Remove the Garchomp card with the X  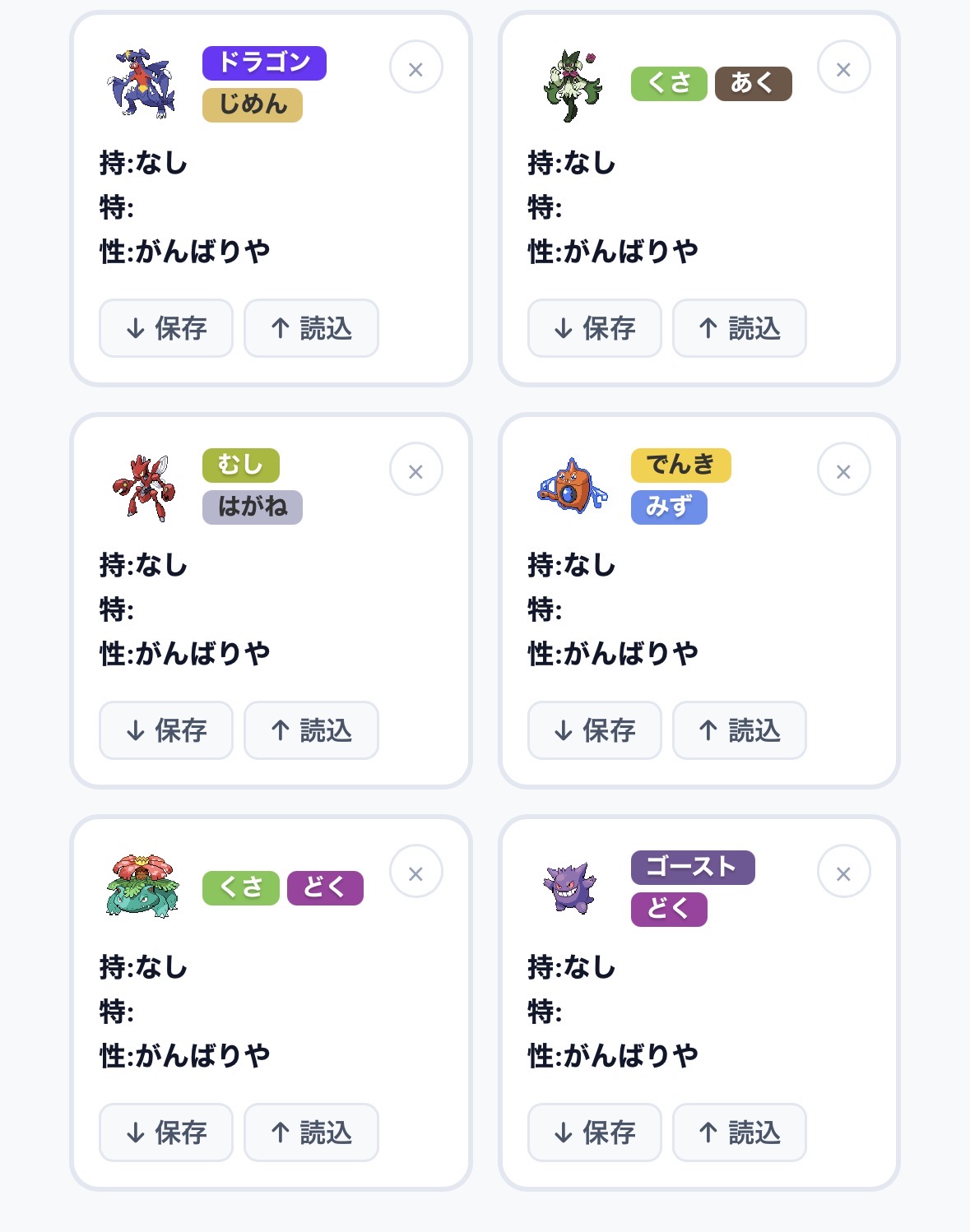pyautogui.click(x=415, y=68)
